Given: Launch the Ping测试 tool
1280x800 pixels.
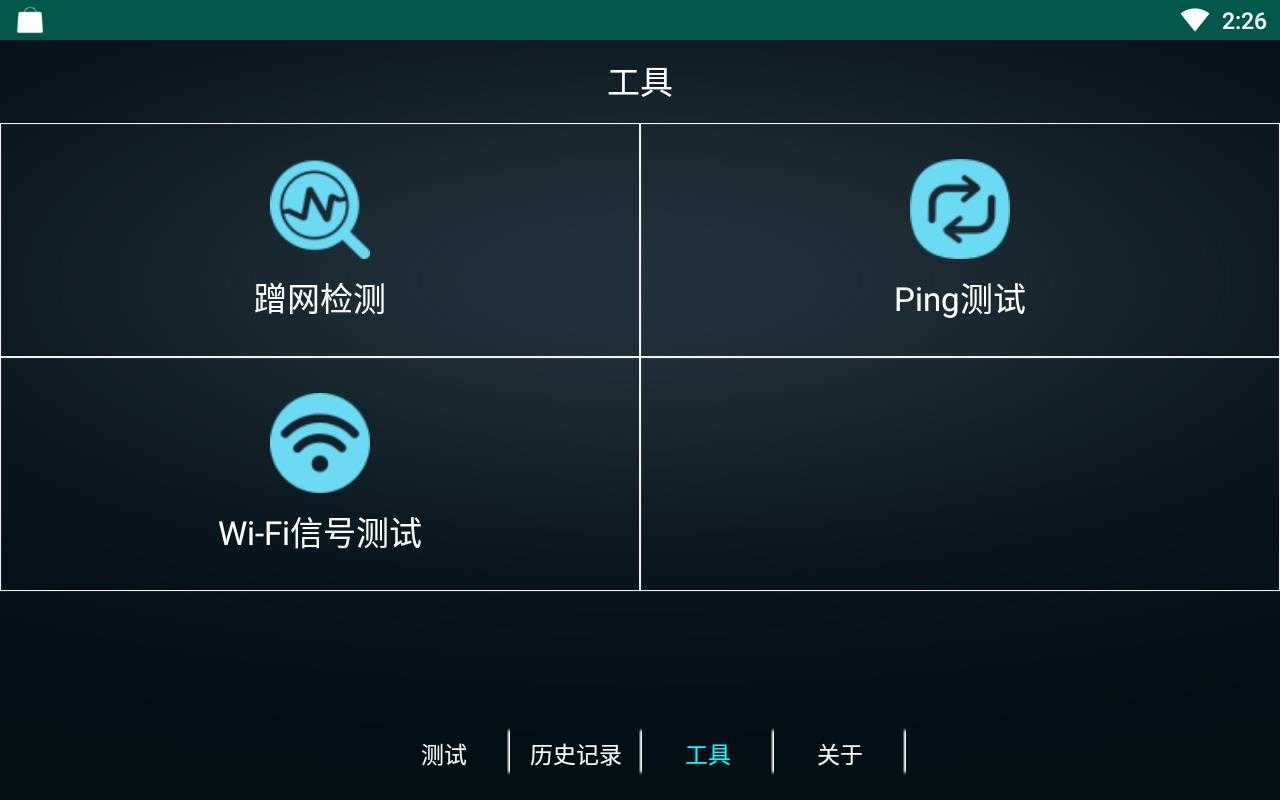Looking at the screenshot, I should [960, 240].
